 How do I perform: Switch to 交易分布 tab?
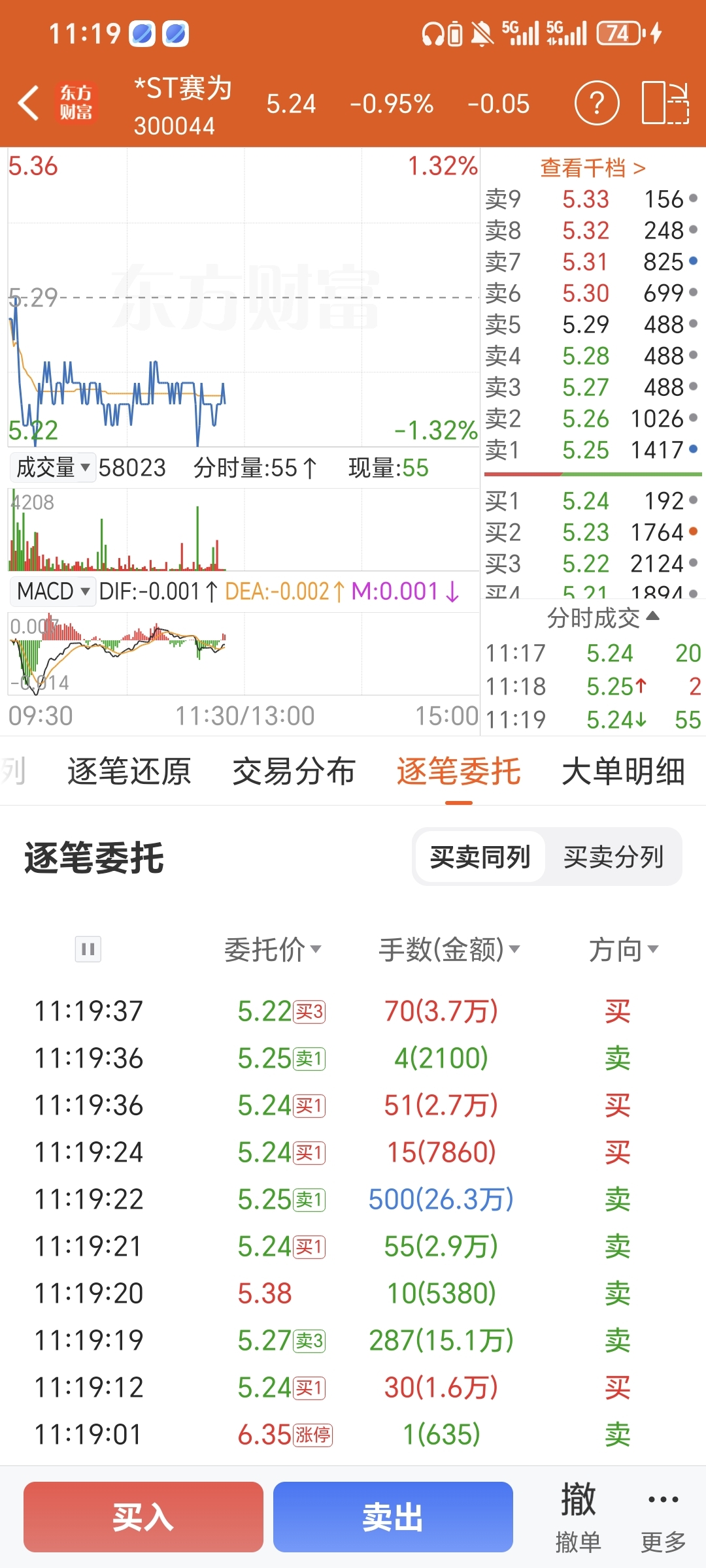(x=294, y=772)
